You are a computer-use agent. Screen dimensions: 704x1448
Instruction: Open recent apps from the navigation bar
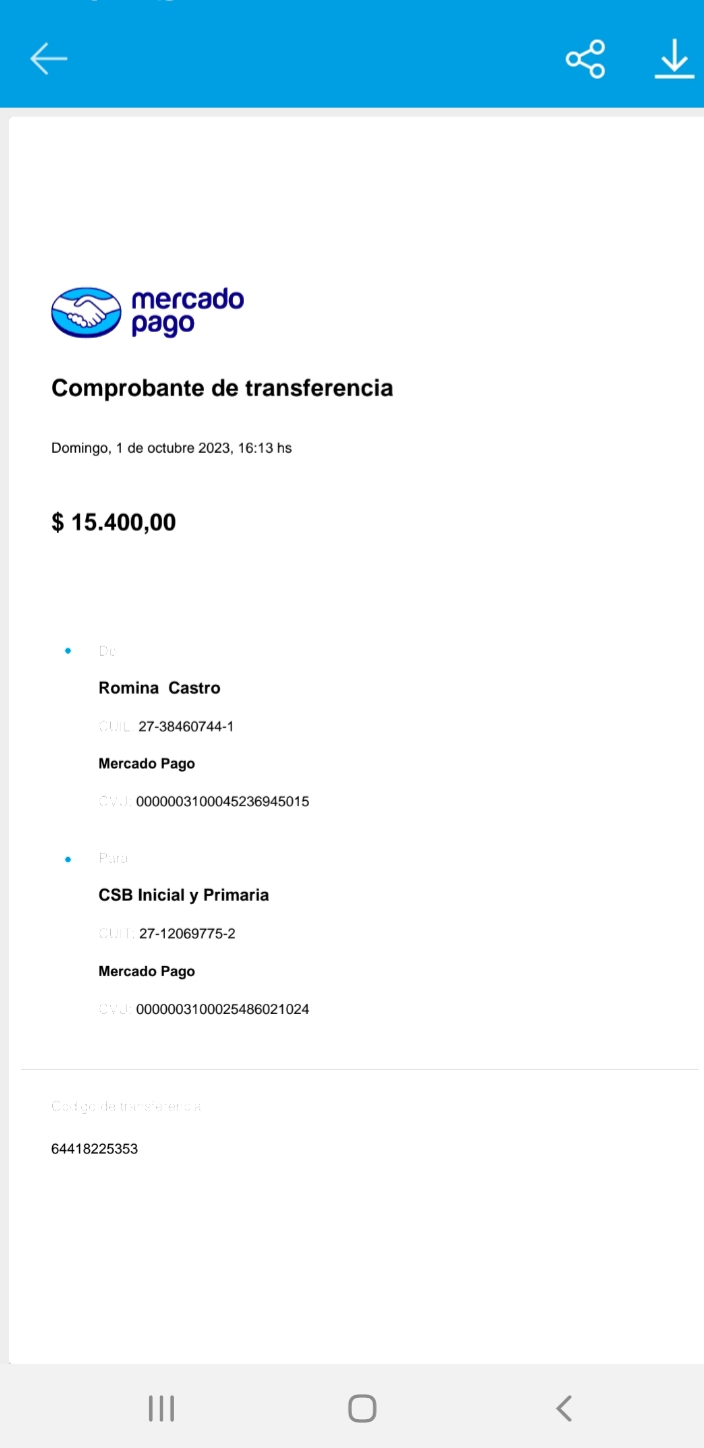coord(161,1408)
